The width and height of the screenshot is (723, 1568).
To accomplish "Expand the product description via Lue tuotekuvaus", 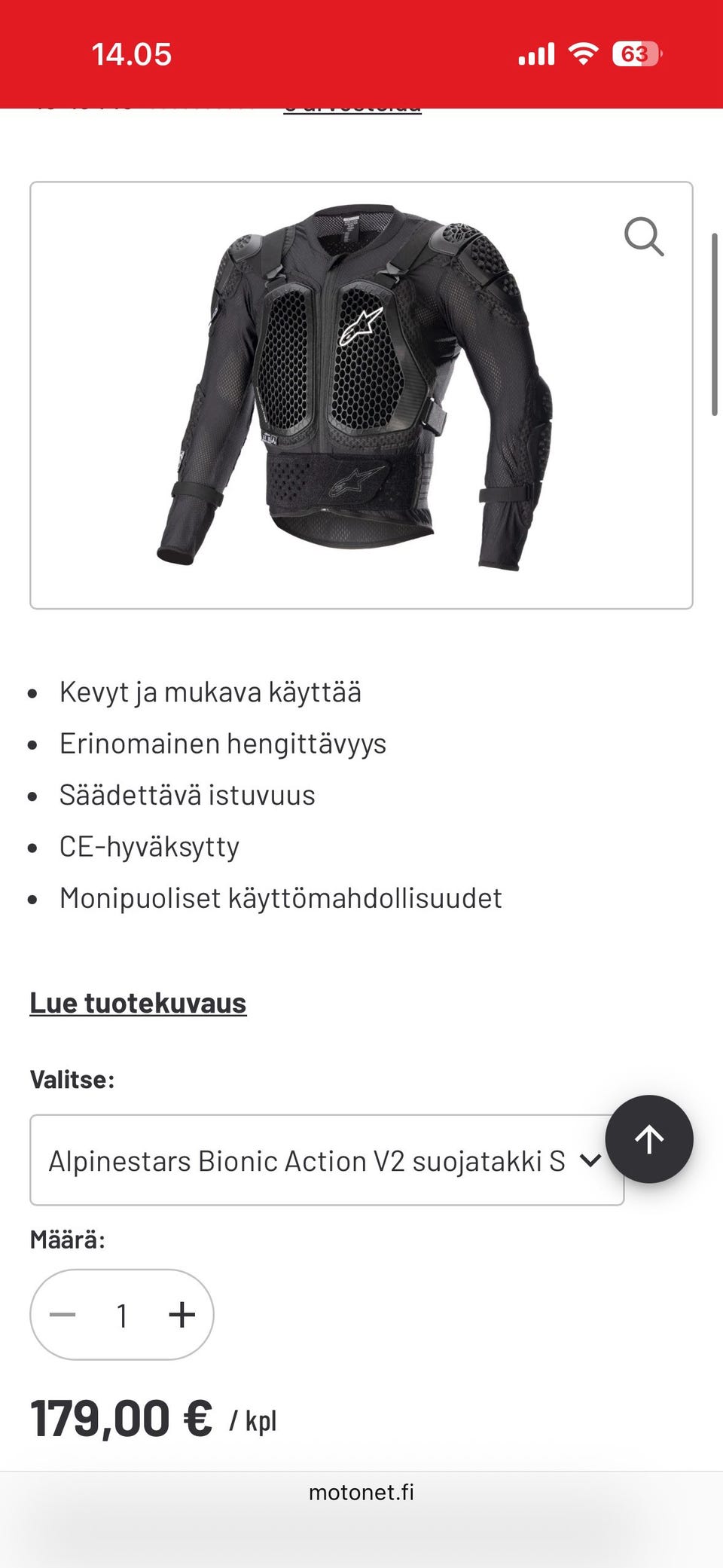I will click(x=138, y=1002).
